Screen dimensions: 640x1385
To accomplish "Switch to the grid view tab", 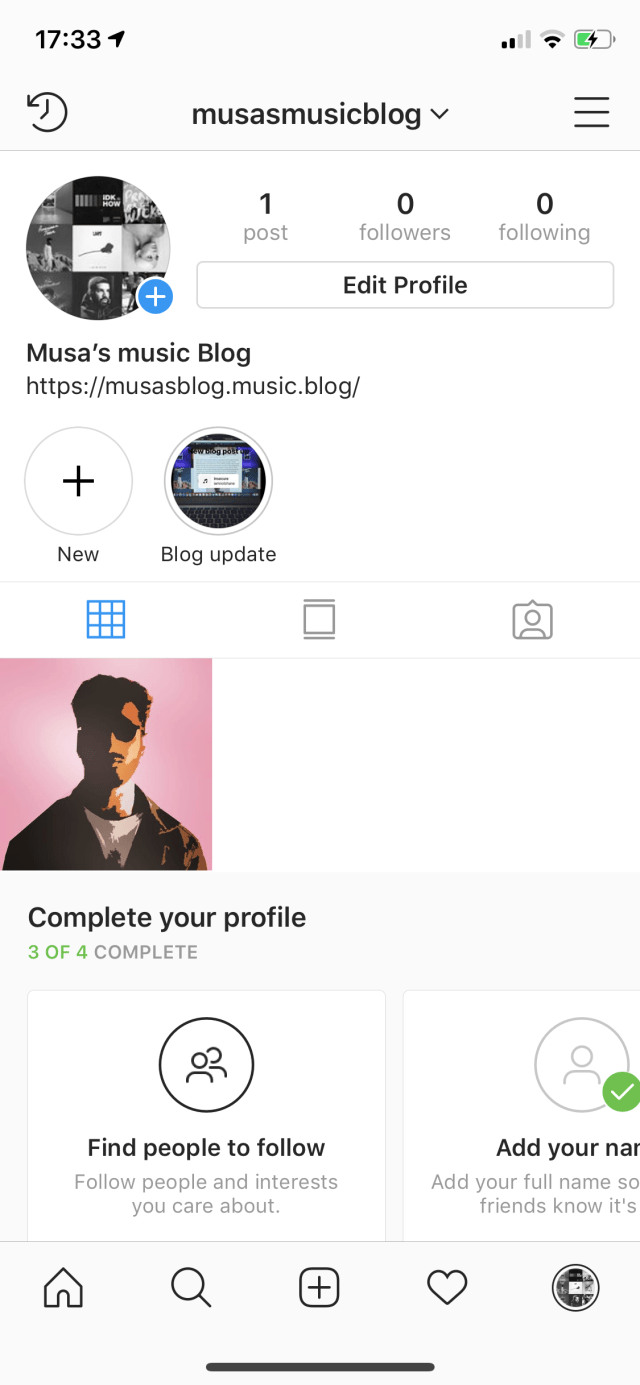I will 106,620.
